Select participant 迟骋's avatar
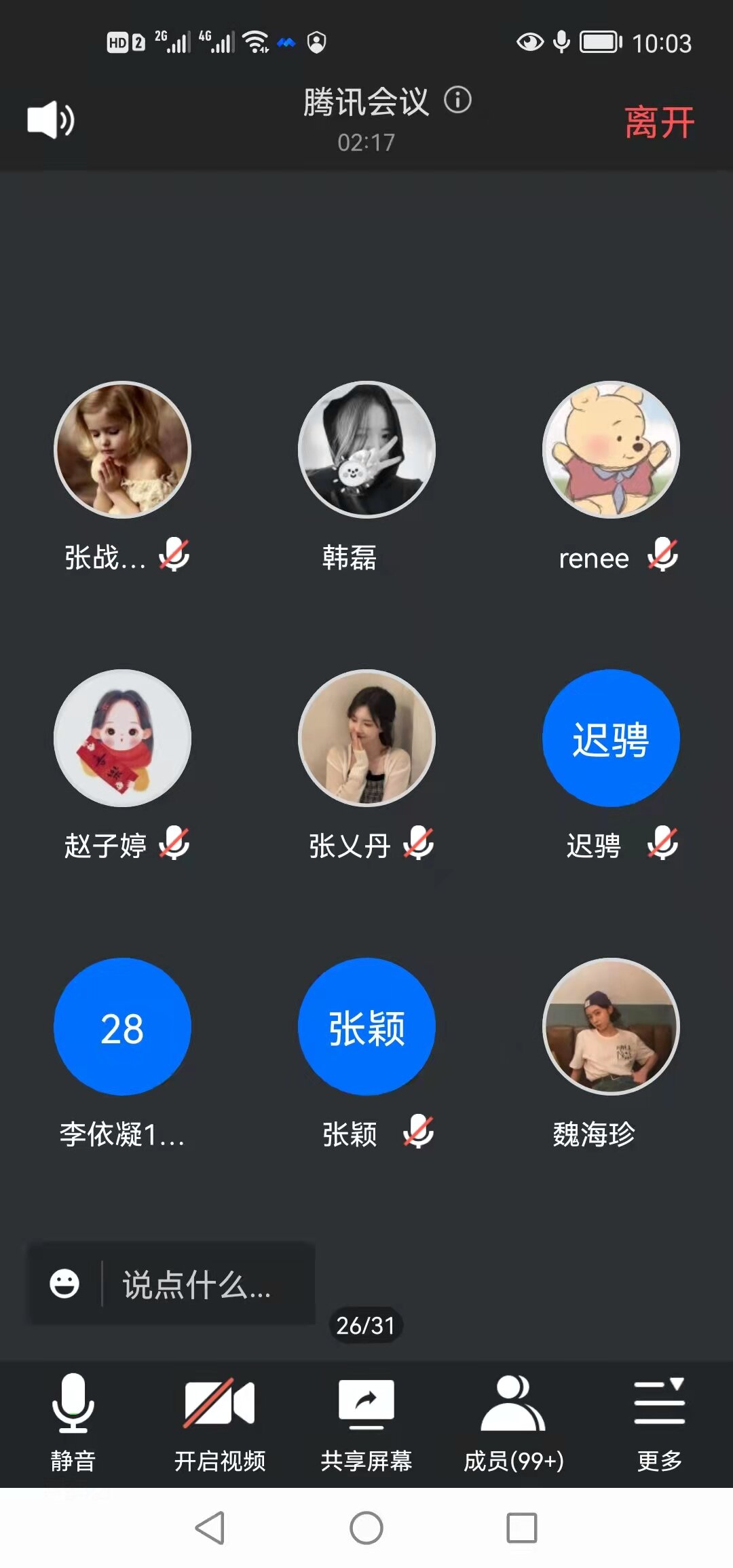Image resolution: width=733 pixels, height=1568 pixels. pos(611,738)
